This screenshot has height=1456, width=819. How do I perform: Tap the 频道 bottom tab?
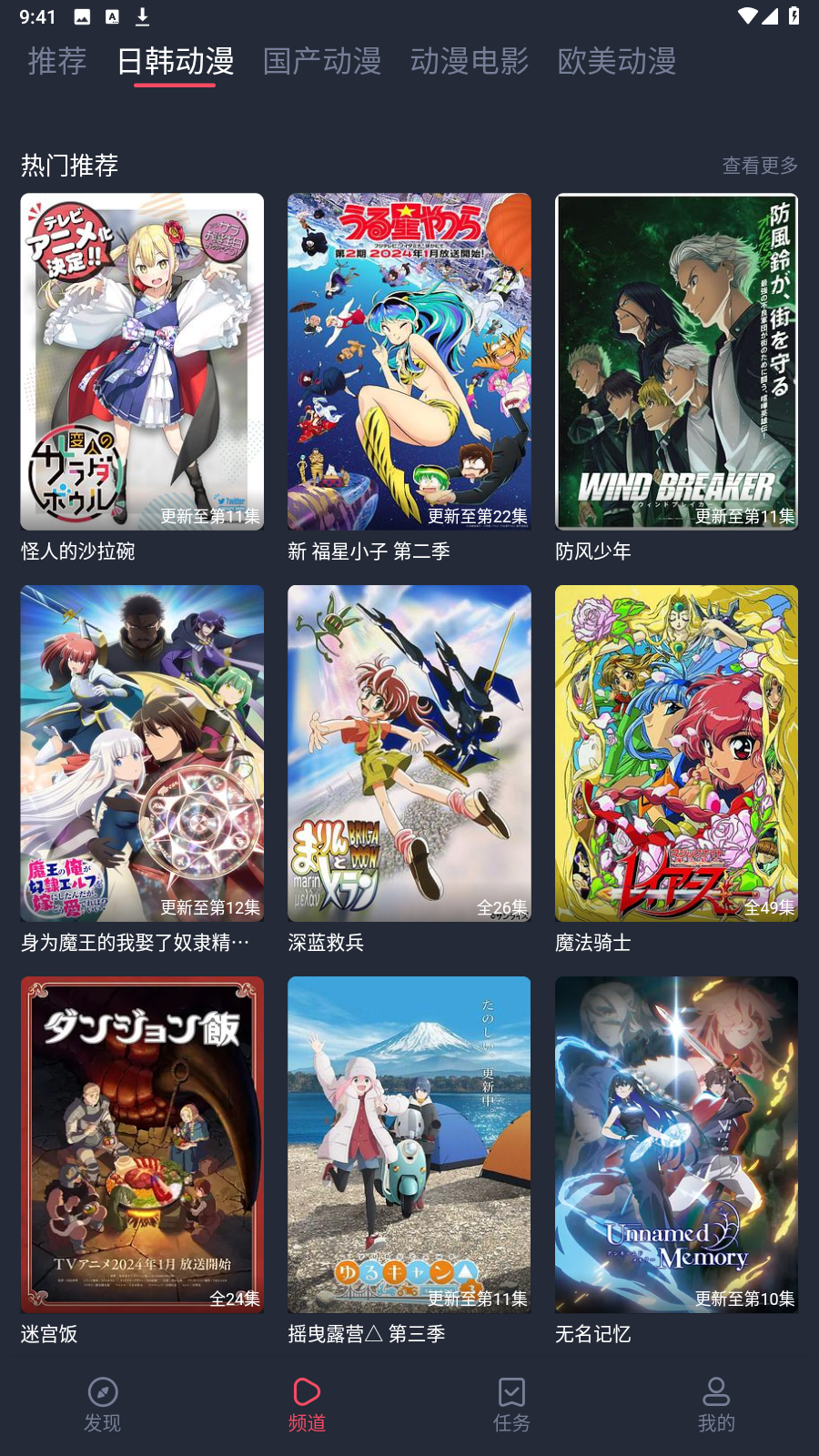[307, 1404]
